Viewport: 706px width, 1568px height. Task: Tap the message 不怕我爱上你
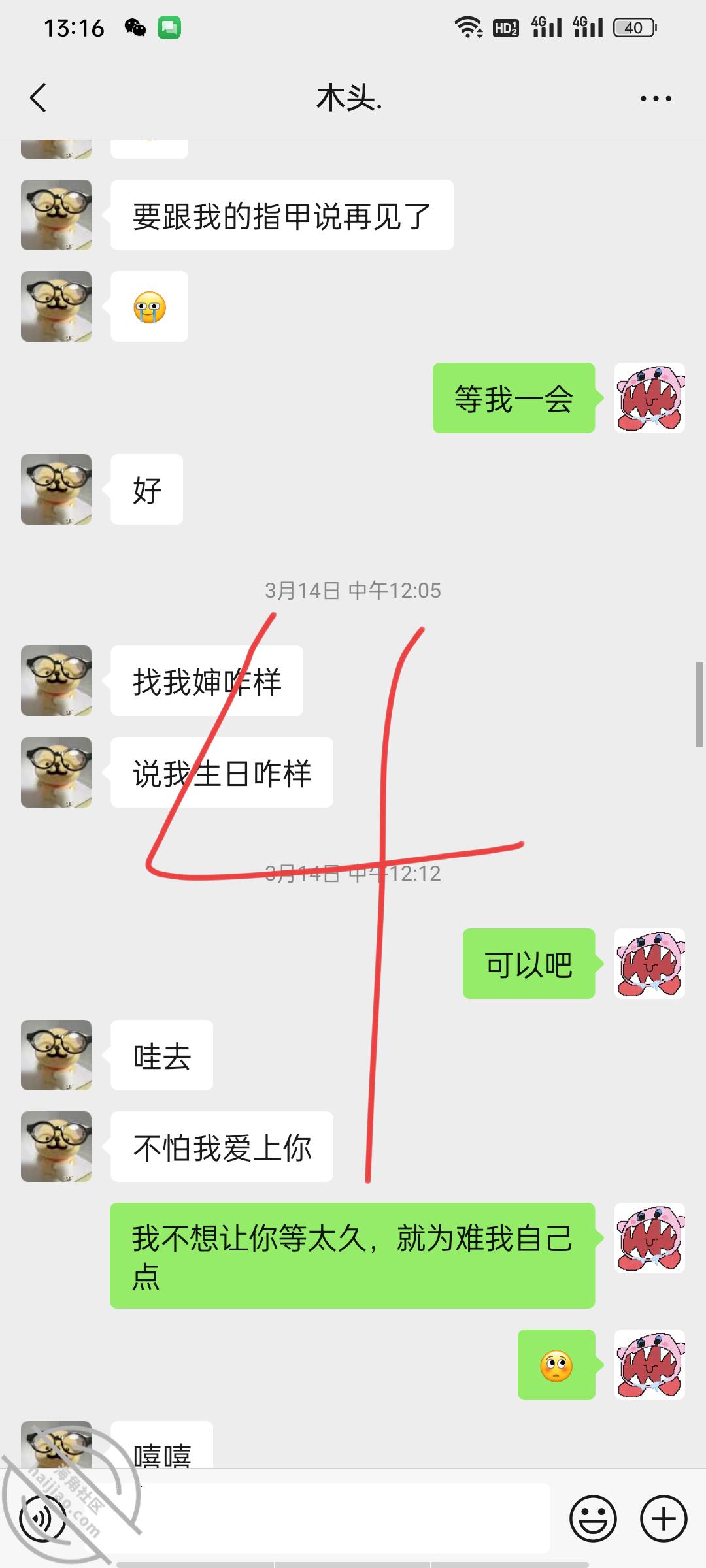click(x=221, y=1146)
